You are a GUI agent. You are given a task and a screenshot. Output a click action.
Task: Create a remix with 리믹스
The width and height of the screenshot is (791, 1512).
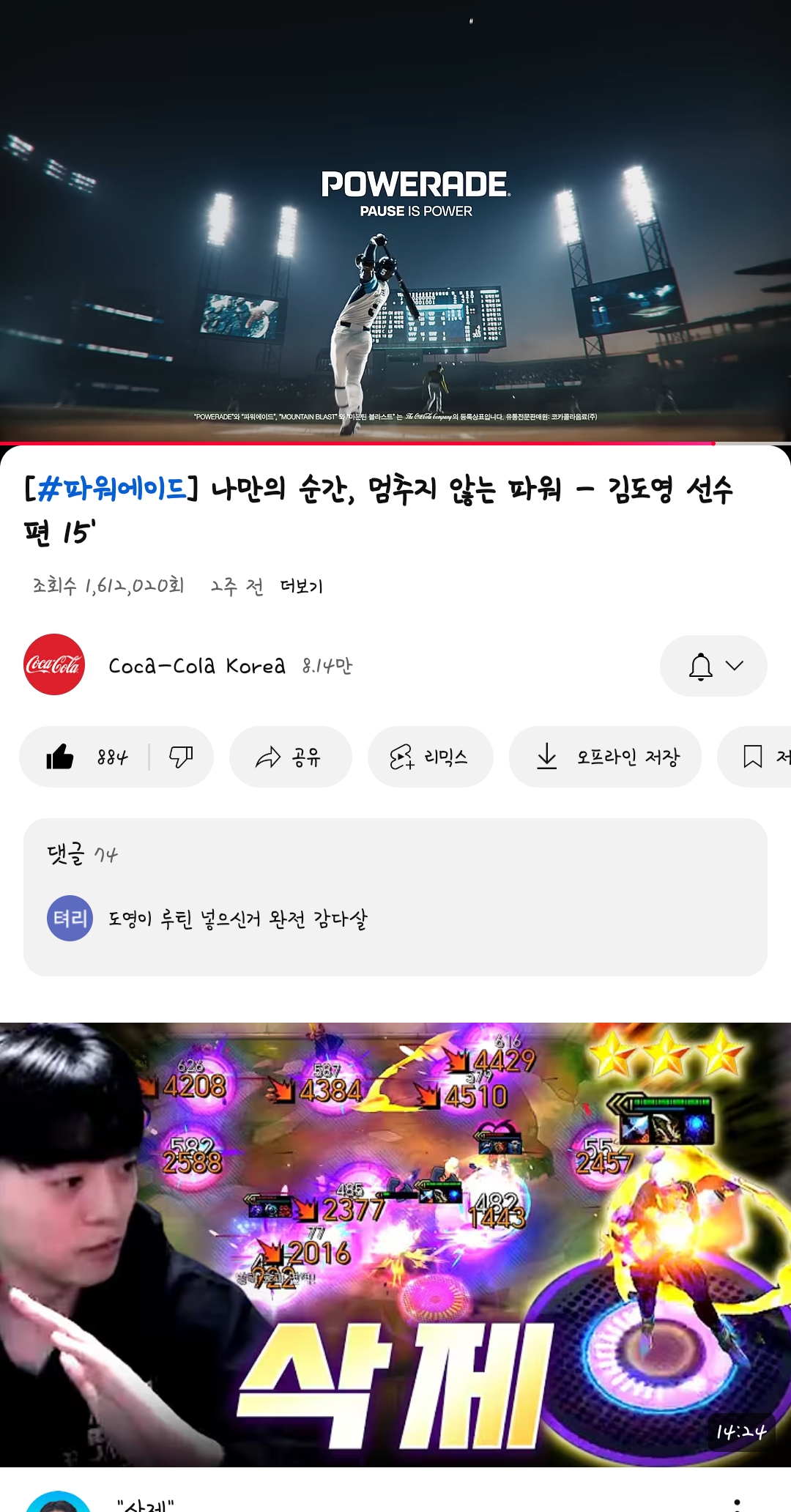pos(430,757)
